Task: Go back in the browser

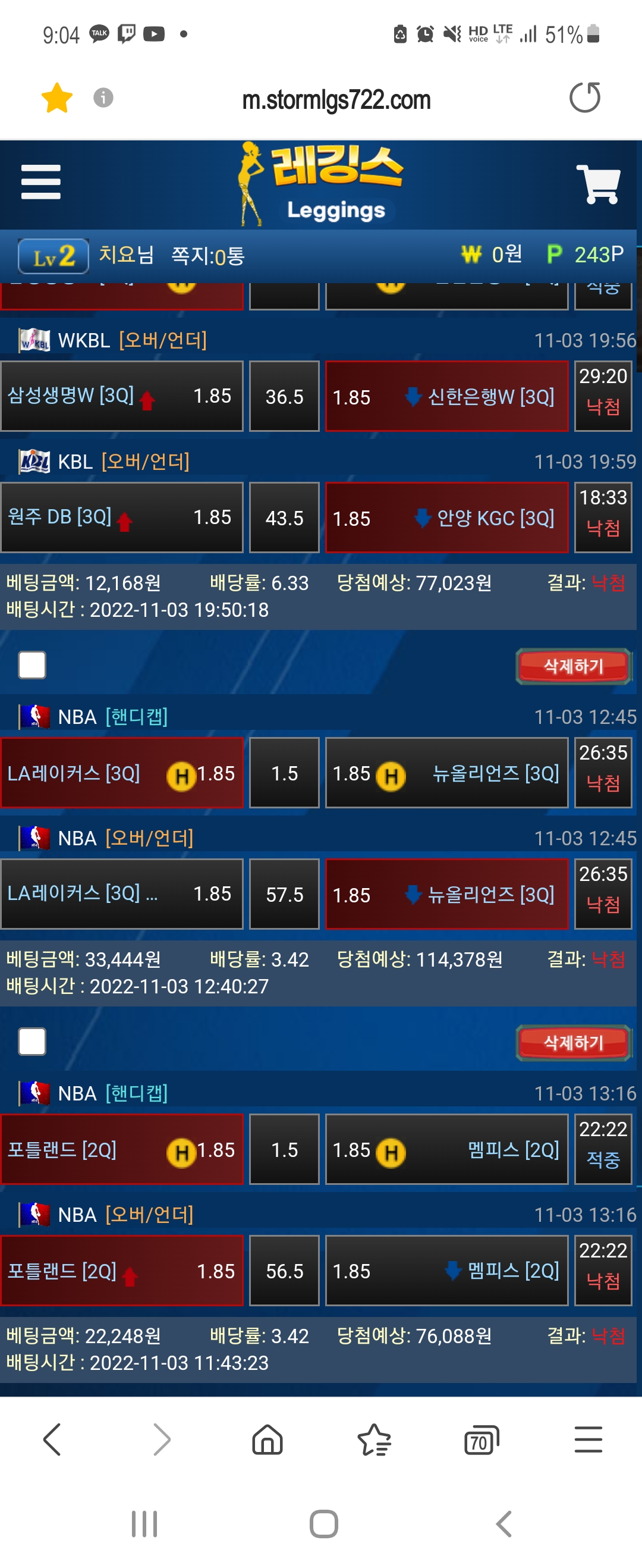Action: tap(52, 1440)
